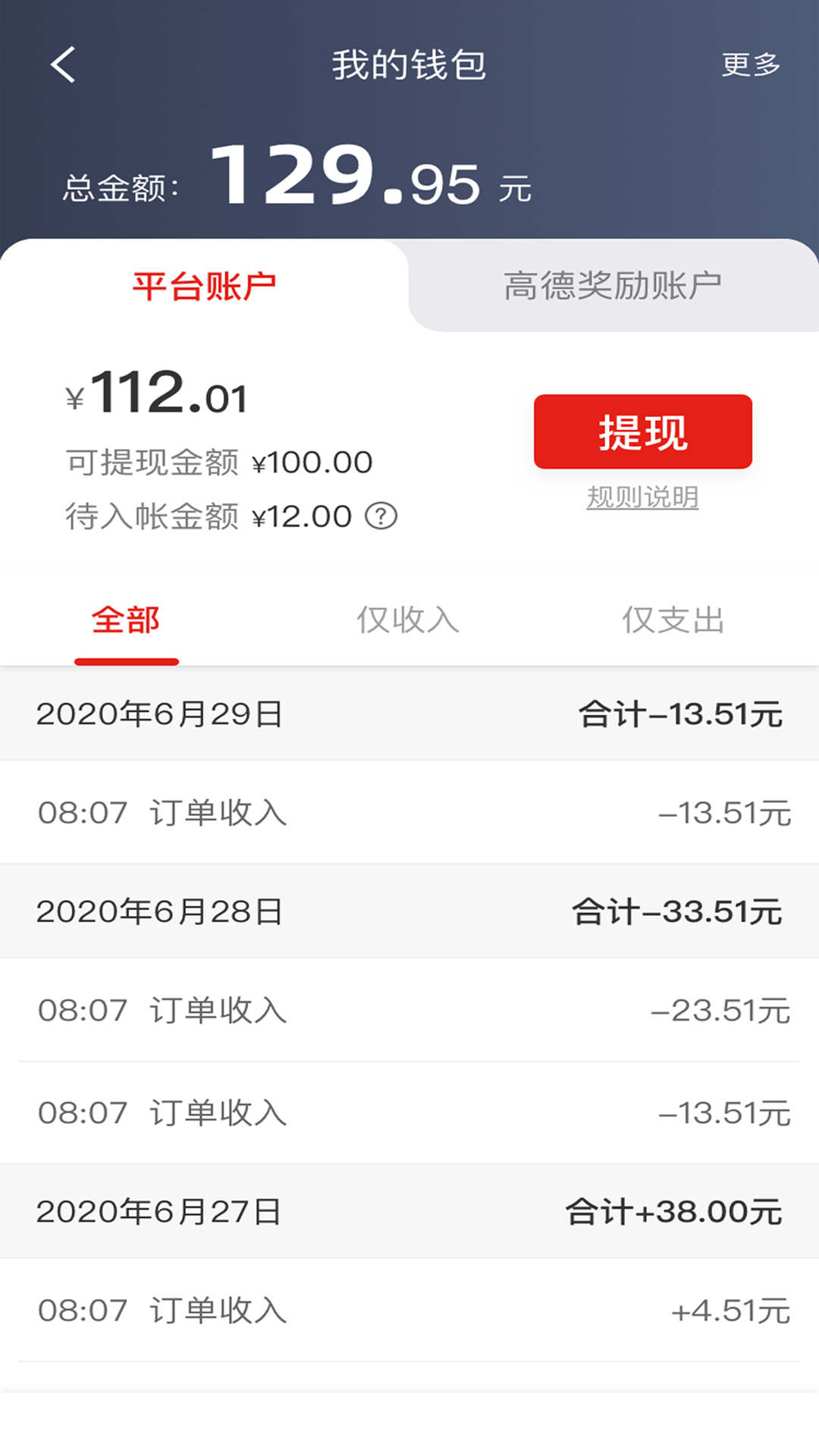The width and height of the screenshot is (819, 1456).
Task: Tap the -13.51元 order under June 29
Action: point(409,812)
